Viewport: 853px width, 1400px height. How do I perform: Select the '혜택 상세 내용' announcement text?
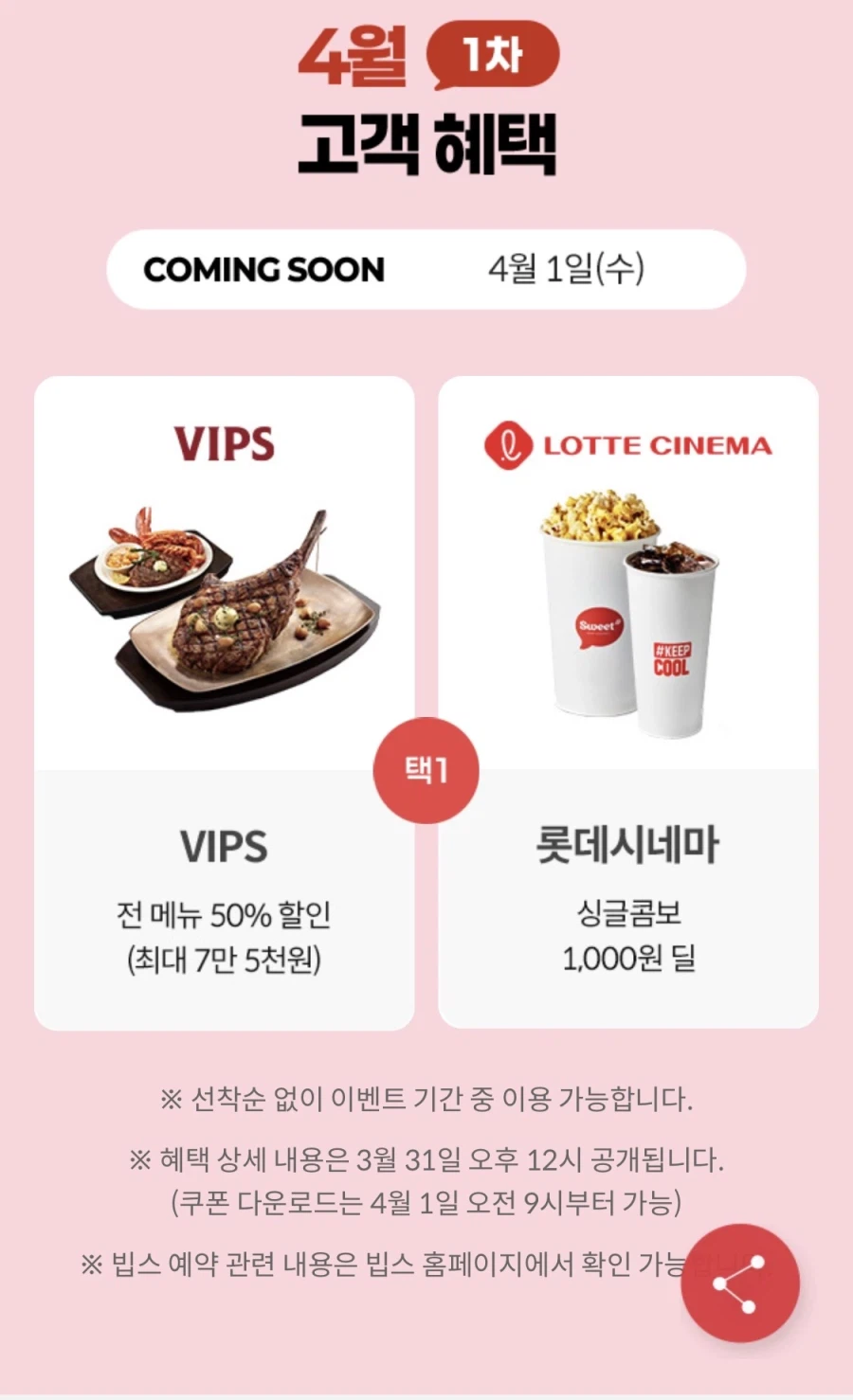426,1159
